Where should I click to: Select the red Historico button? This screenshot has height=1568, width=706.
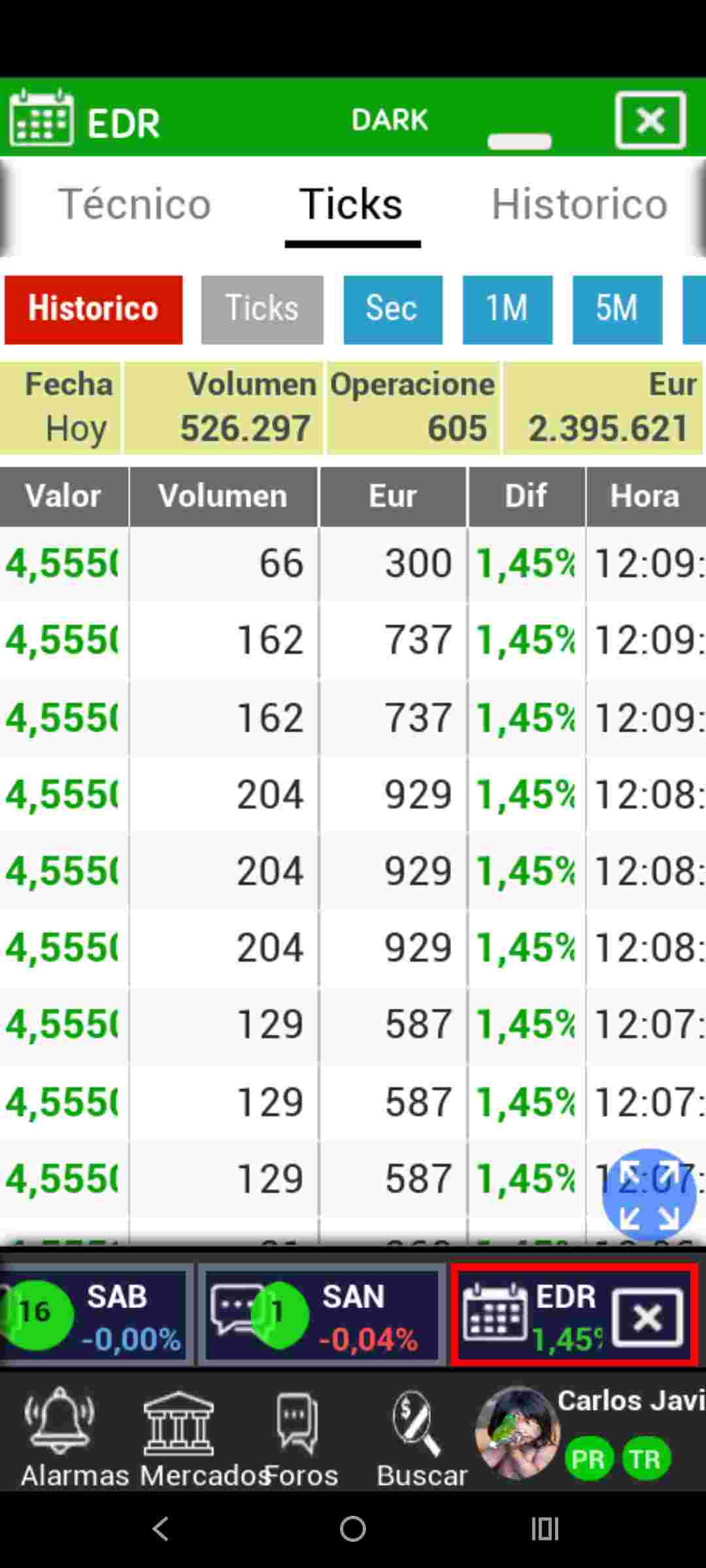[x=93, y=310]
